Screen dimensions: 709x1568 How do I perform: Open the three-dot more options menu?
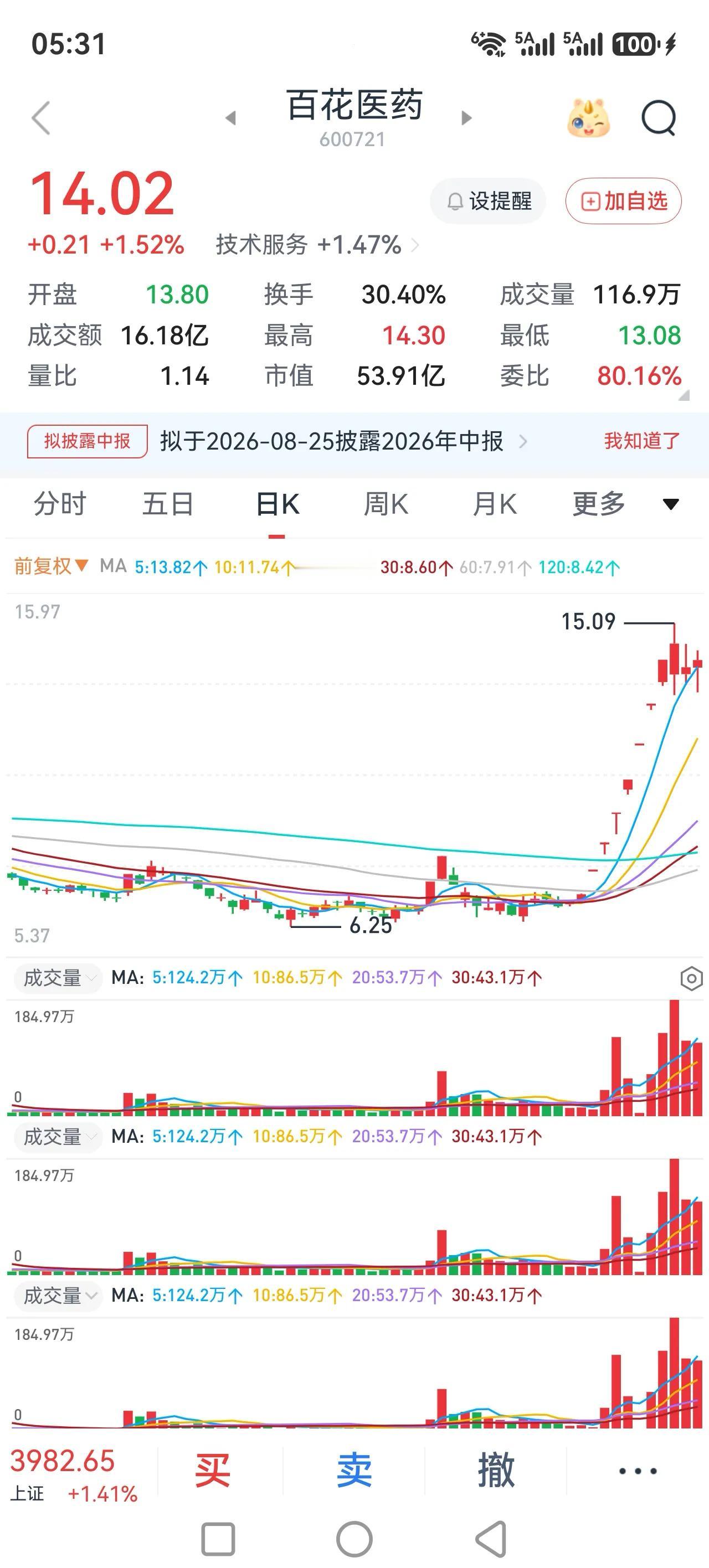point(638,1471)
